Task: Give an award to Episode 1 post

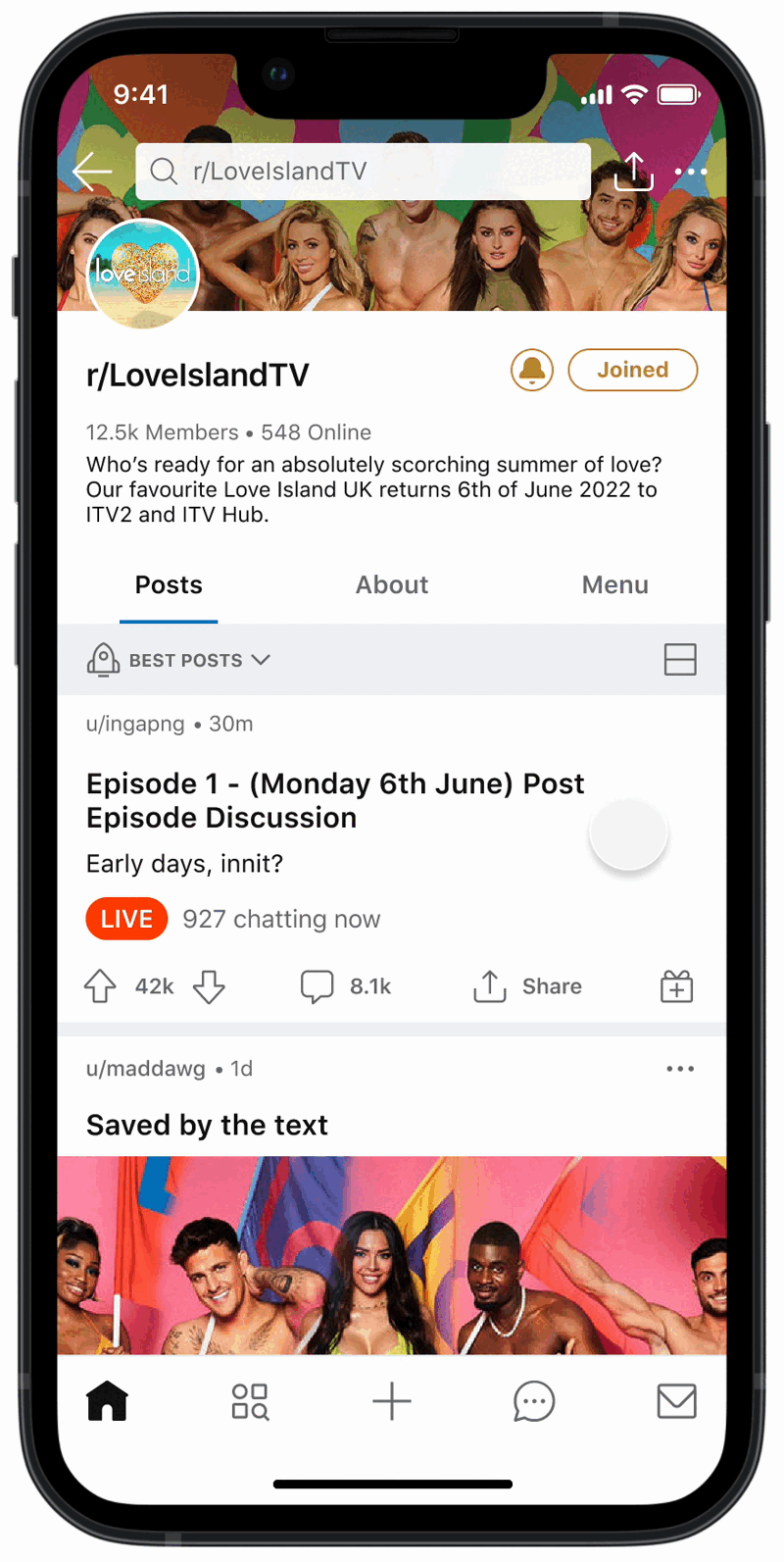Action: [x=676, y=986]
